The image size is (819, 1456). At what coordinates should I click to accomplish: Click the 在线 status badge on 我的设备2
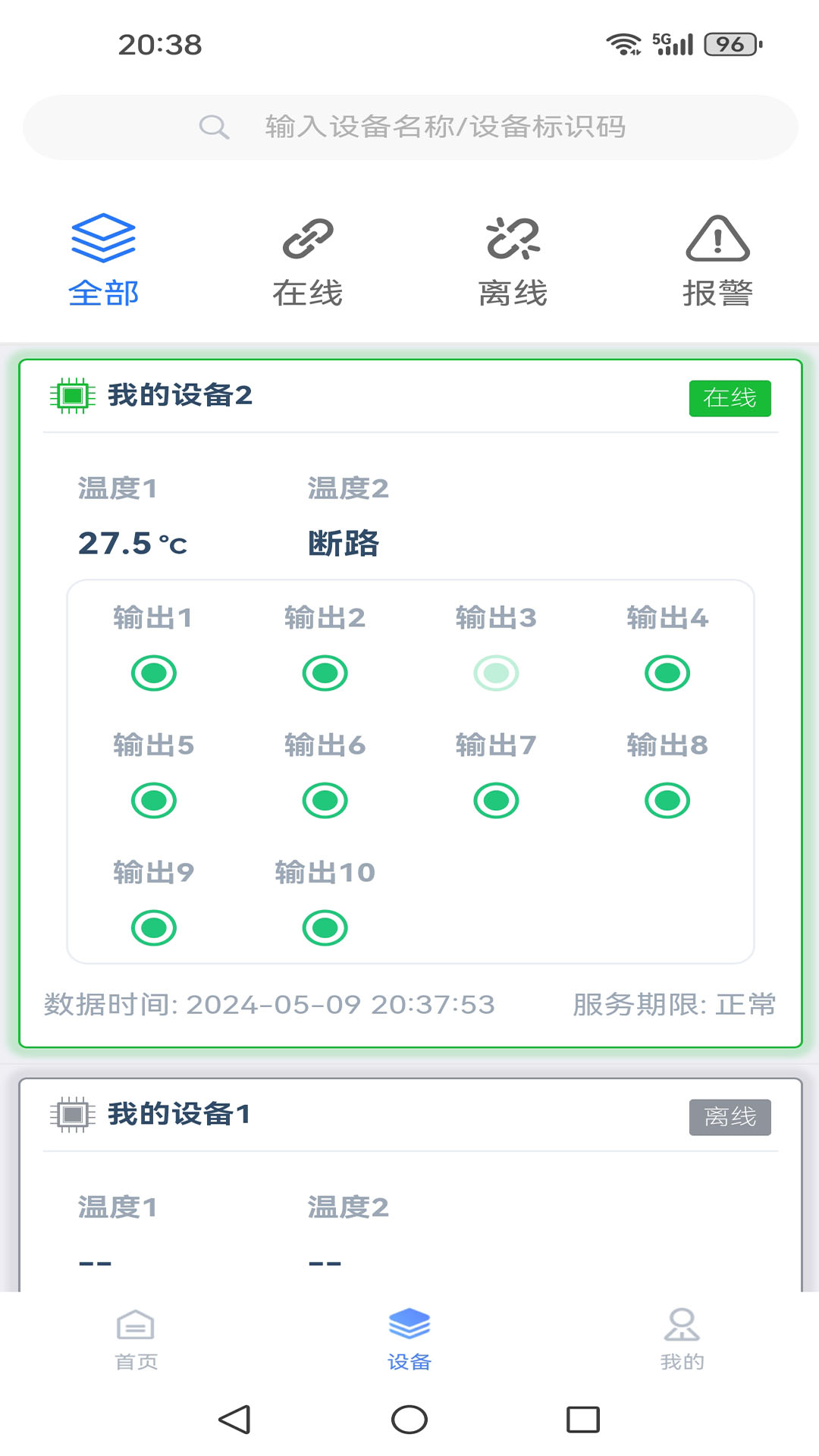[730, 397]
